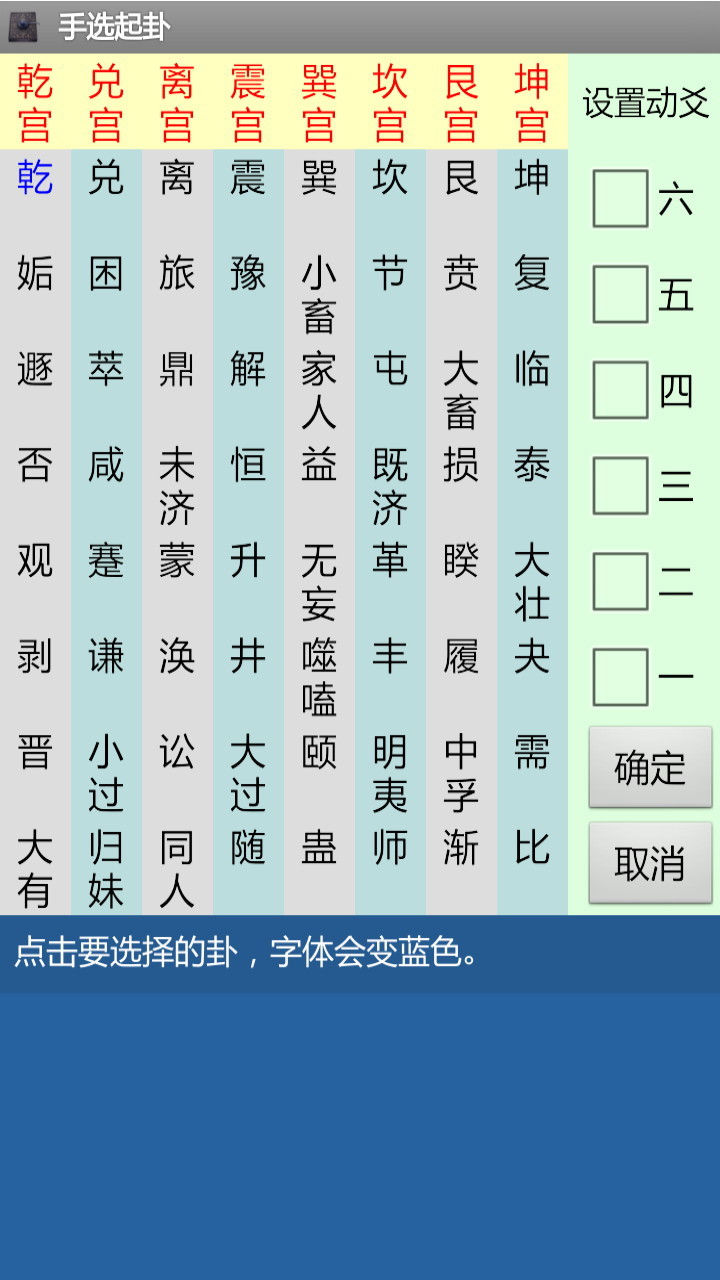Check the 六 moving line checkbox
This screenshot has width=720, height=1280.
click(x=621, y=198)
